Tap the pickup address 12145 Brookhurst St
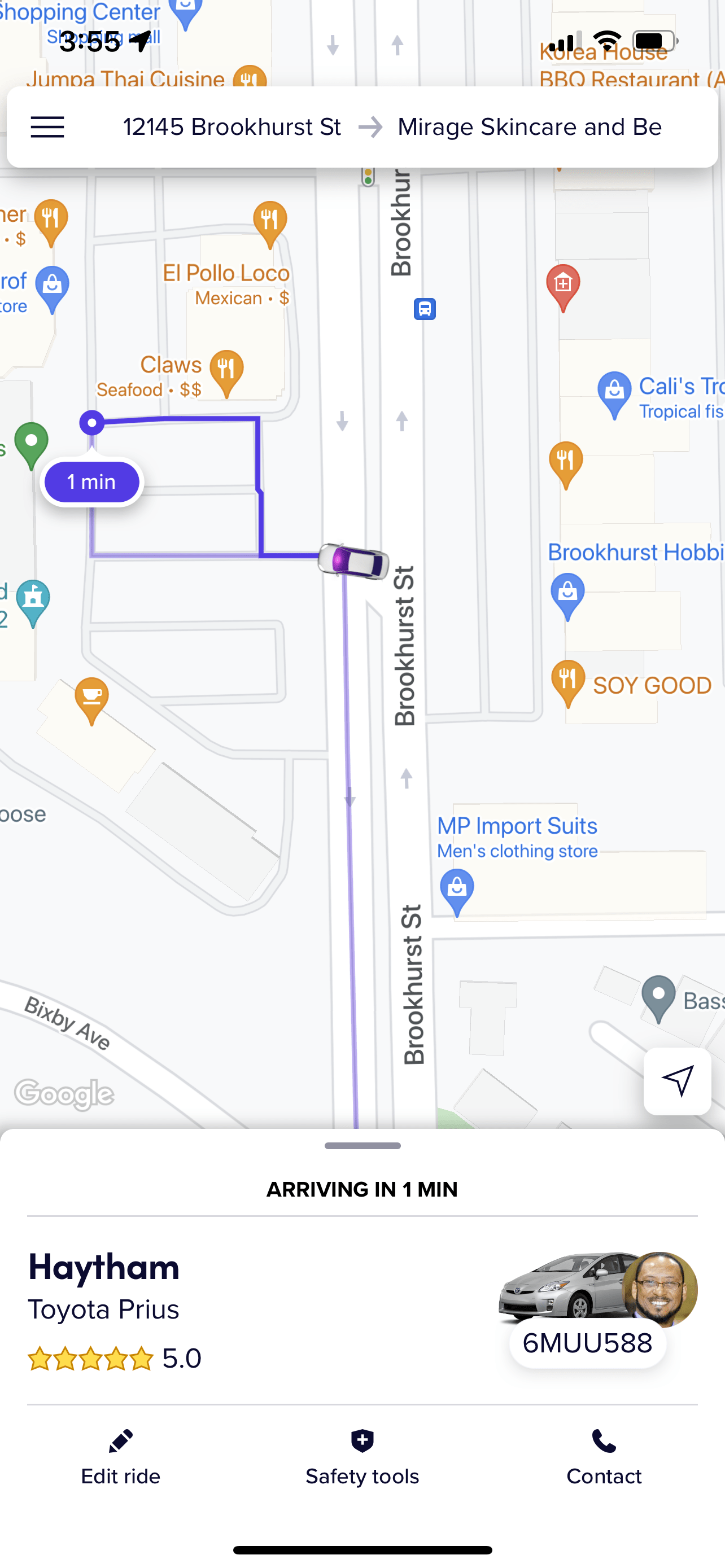 [x=232, y=127]
